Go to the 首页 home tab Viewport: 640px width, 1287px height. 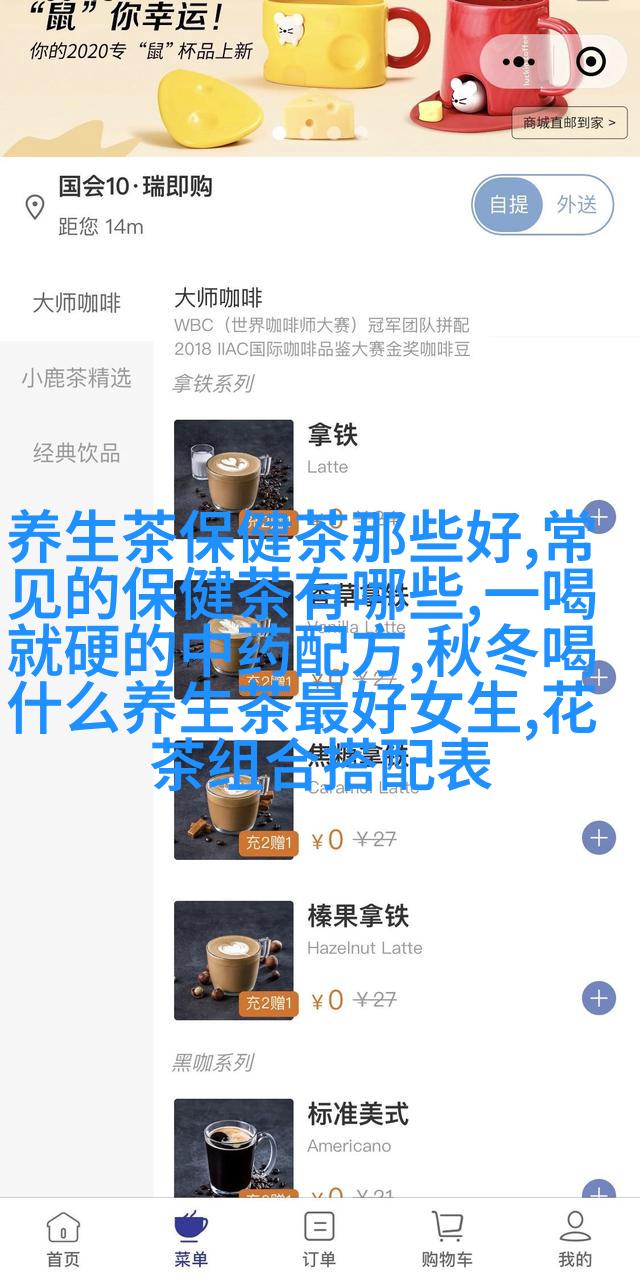click(x=63, y=1238)
